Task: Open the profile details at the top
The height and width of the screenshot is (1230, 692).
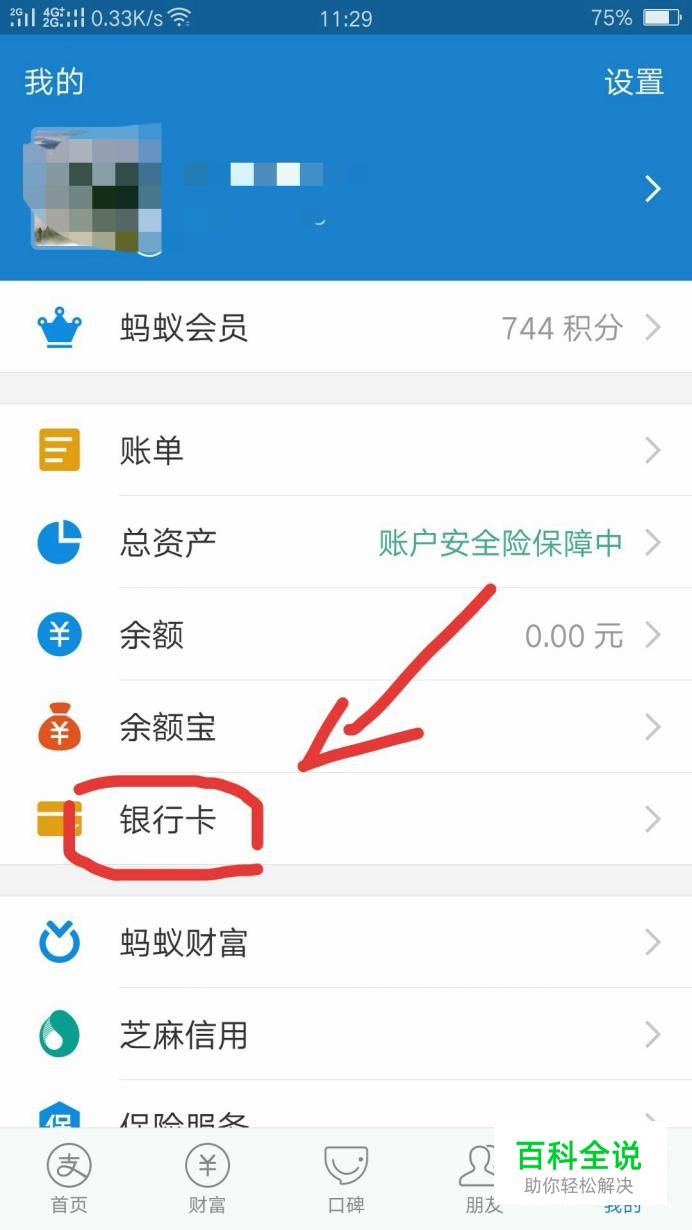Action: [345, 188]
